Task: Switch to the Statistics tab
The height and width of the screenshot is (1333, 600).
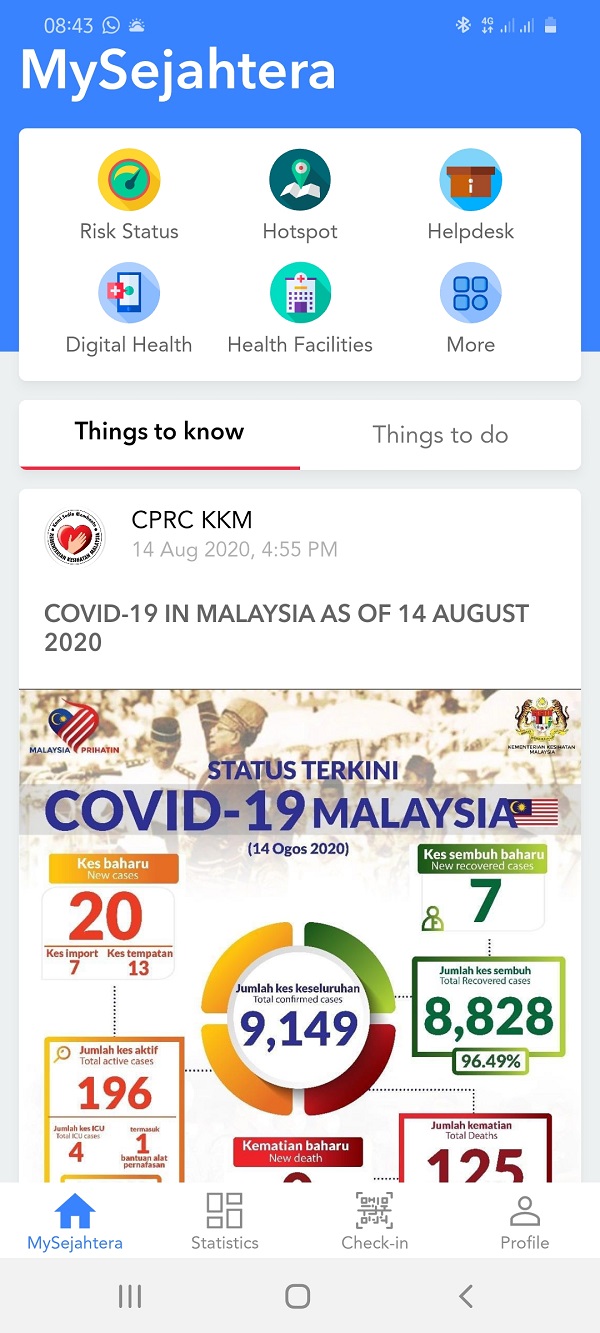Action: (x=225, y=1221)
